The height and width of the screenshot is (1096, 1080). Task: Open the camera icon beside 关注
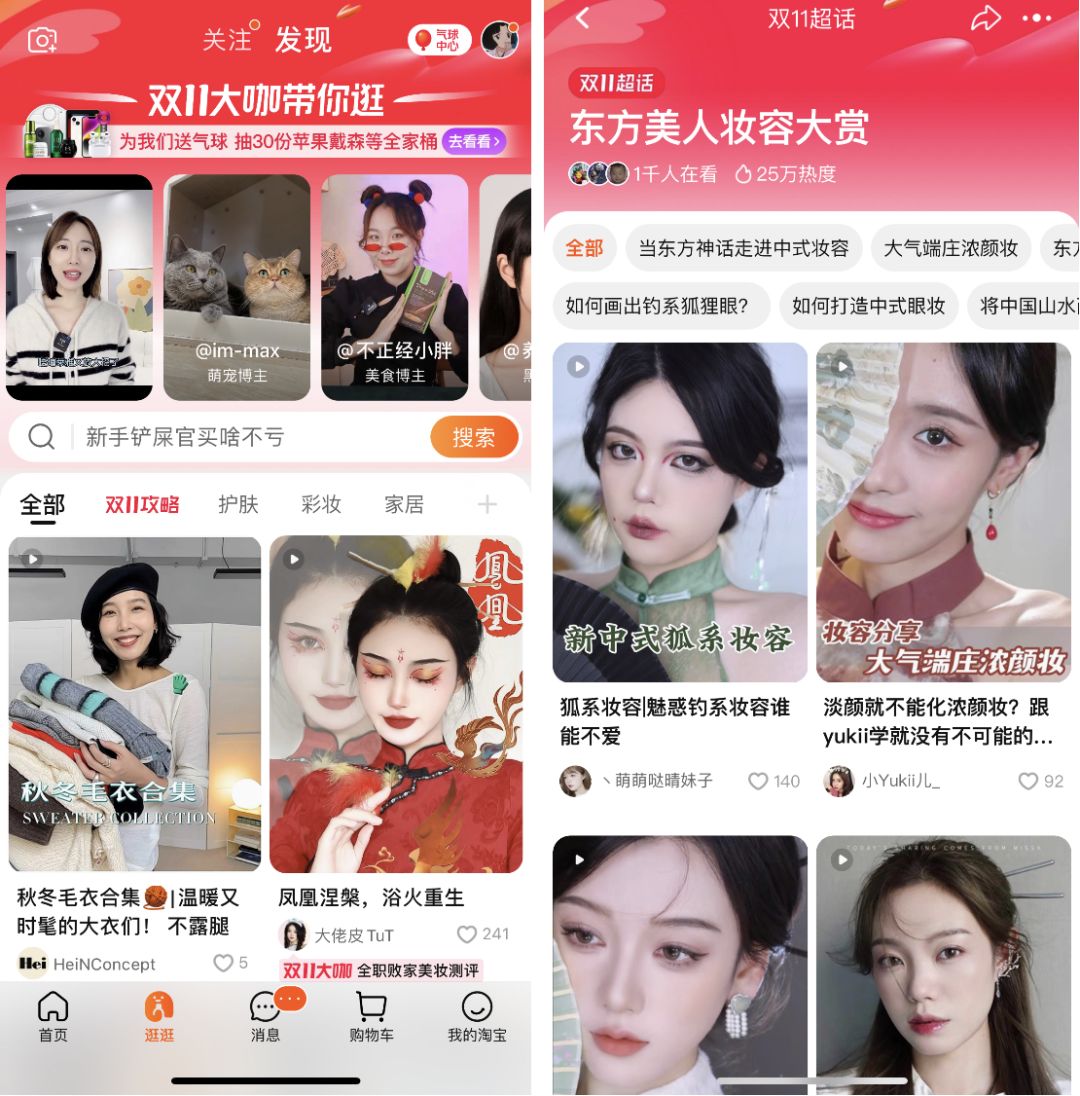click(x=42, y=40)
